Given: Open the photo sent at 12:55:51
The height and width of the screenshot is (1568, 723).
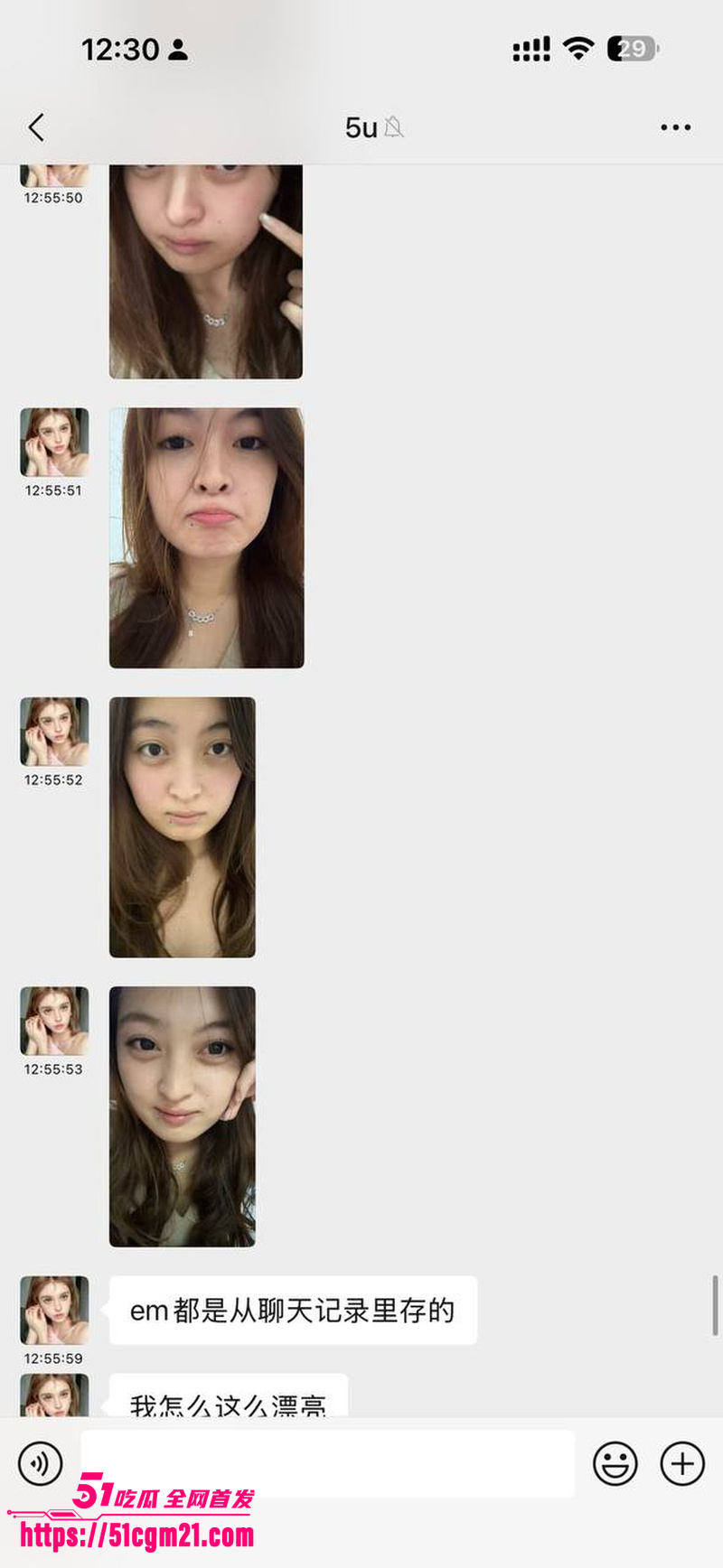Looking at the screenshot, I should point(206,537).
